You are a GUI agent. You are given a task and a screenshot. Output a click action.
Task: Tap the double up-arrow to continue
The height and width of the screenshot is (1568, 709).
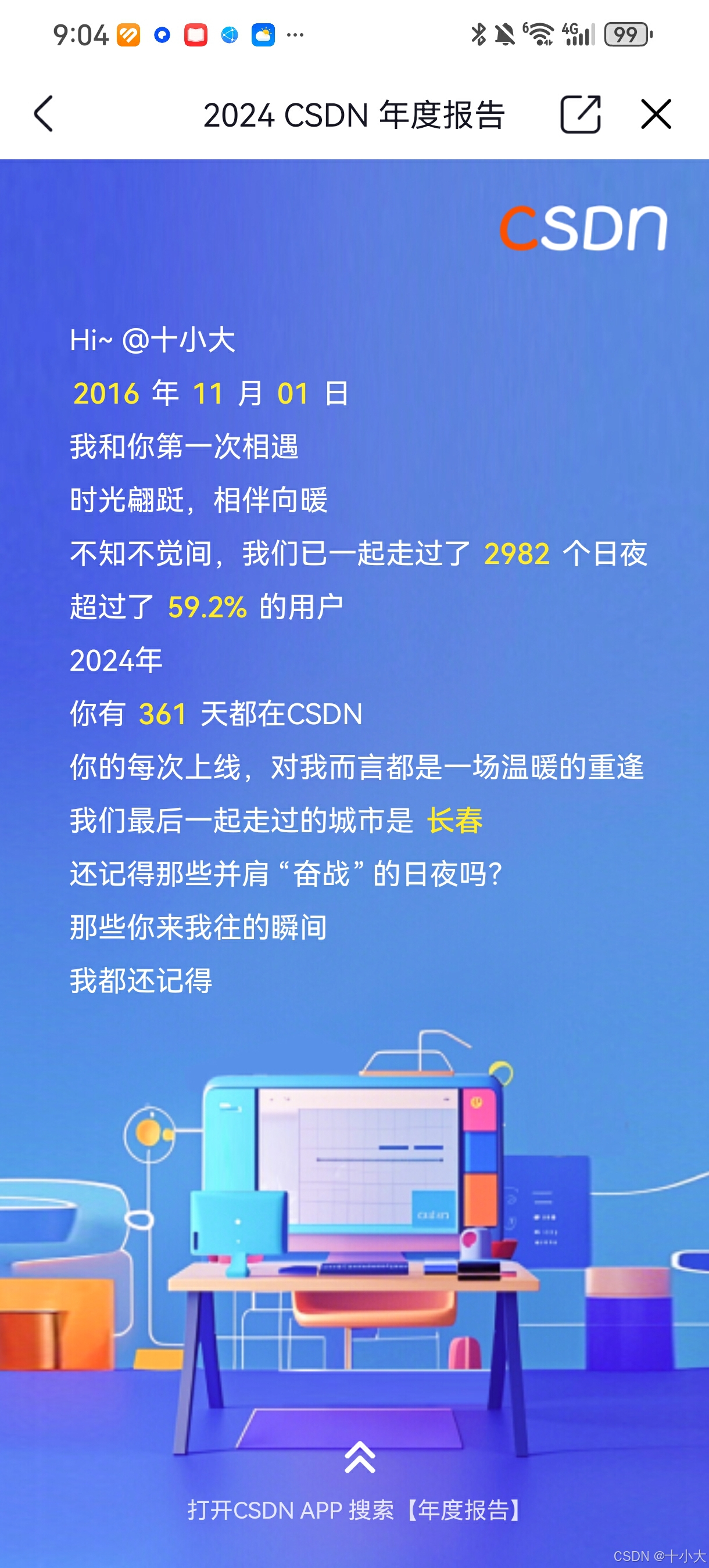pyautogui.click(x=359, y=1457)
